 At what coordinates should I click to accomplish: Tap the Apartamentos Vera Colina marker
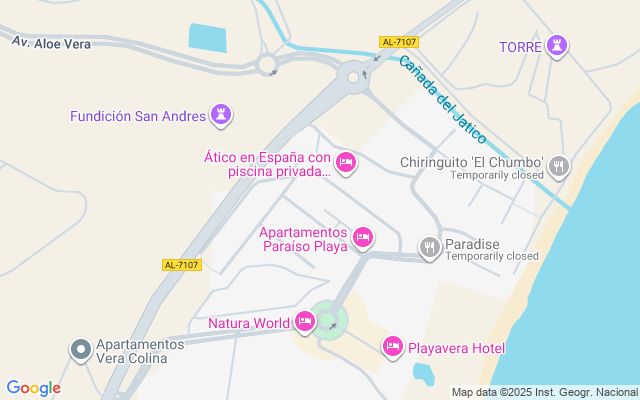(81, 349)
